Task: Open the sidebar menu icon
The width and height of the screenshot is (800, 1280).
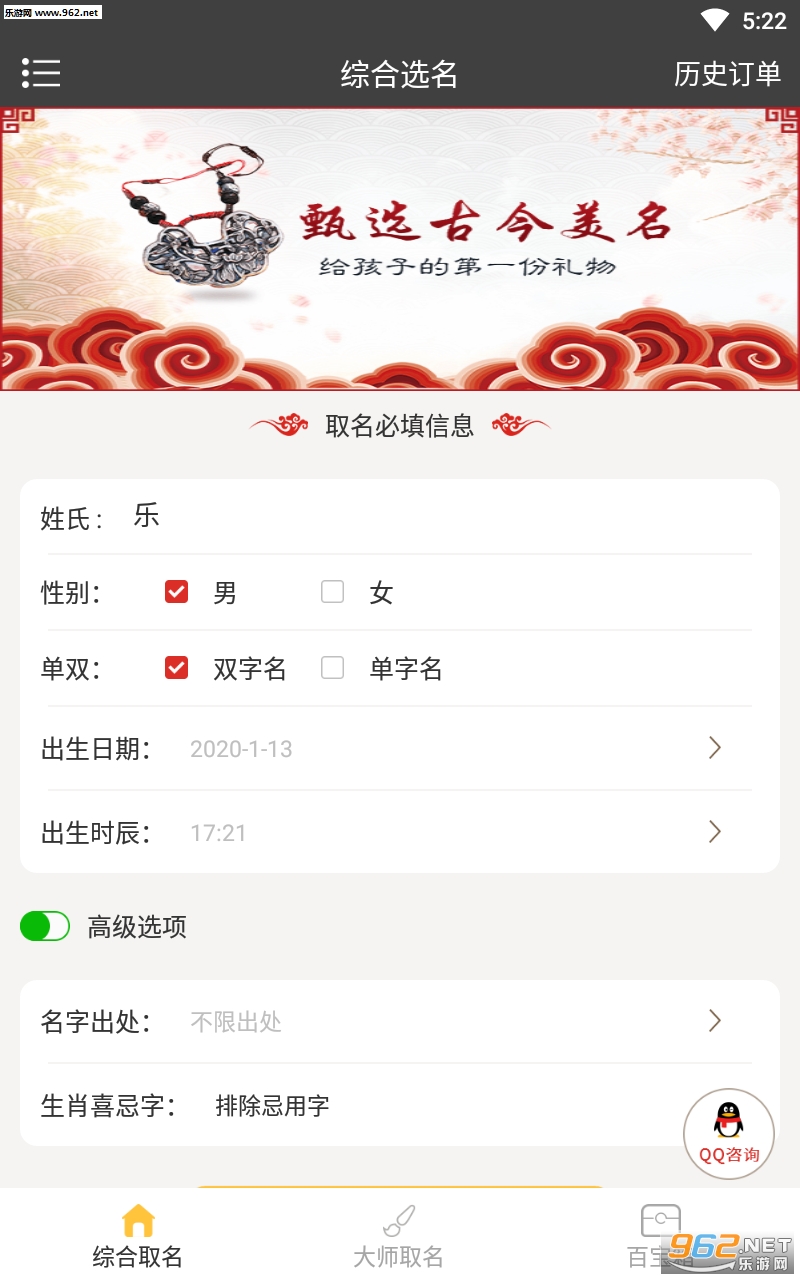Action: (x=41, y=74)
